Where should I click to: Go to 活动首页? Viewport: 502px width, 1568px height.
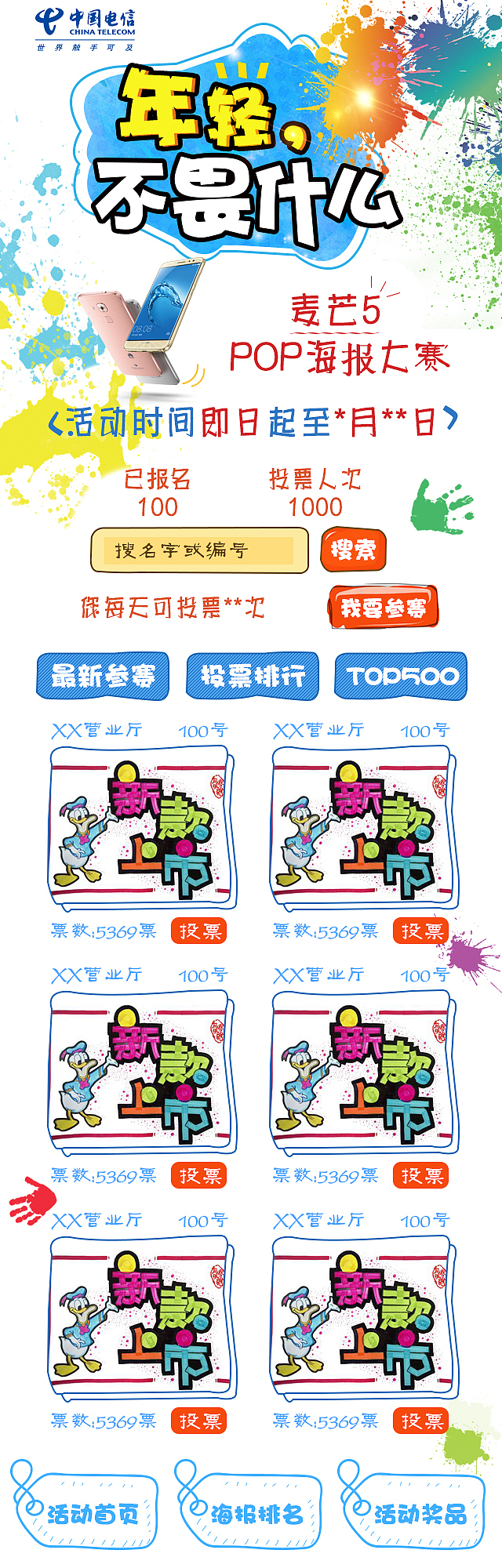coord(92,1514)
